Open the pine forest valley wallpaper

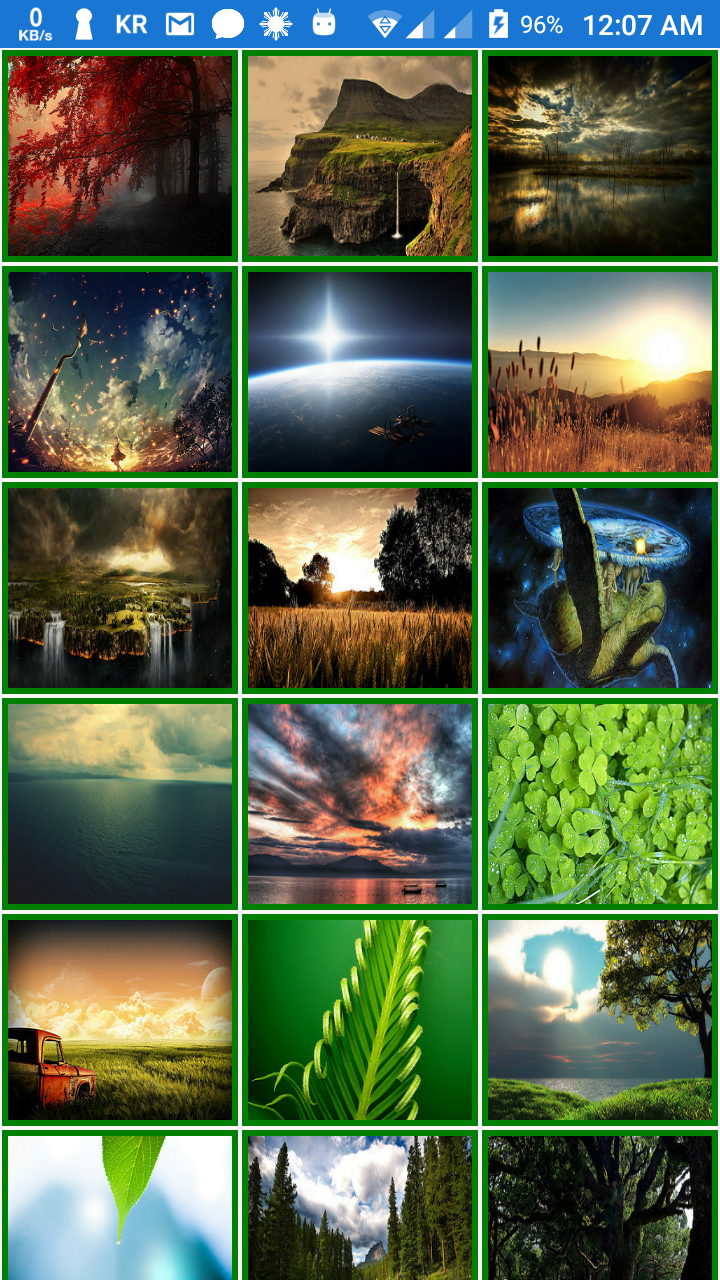360,1208
